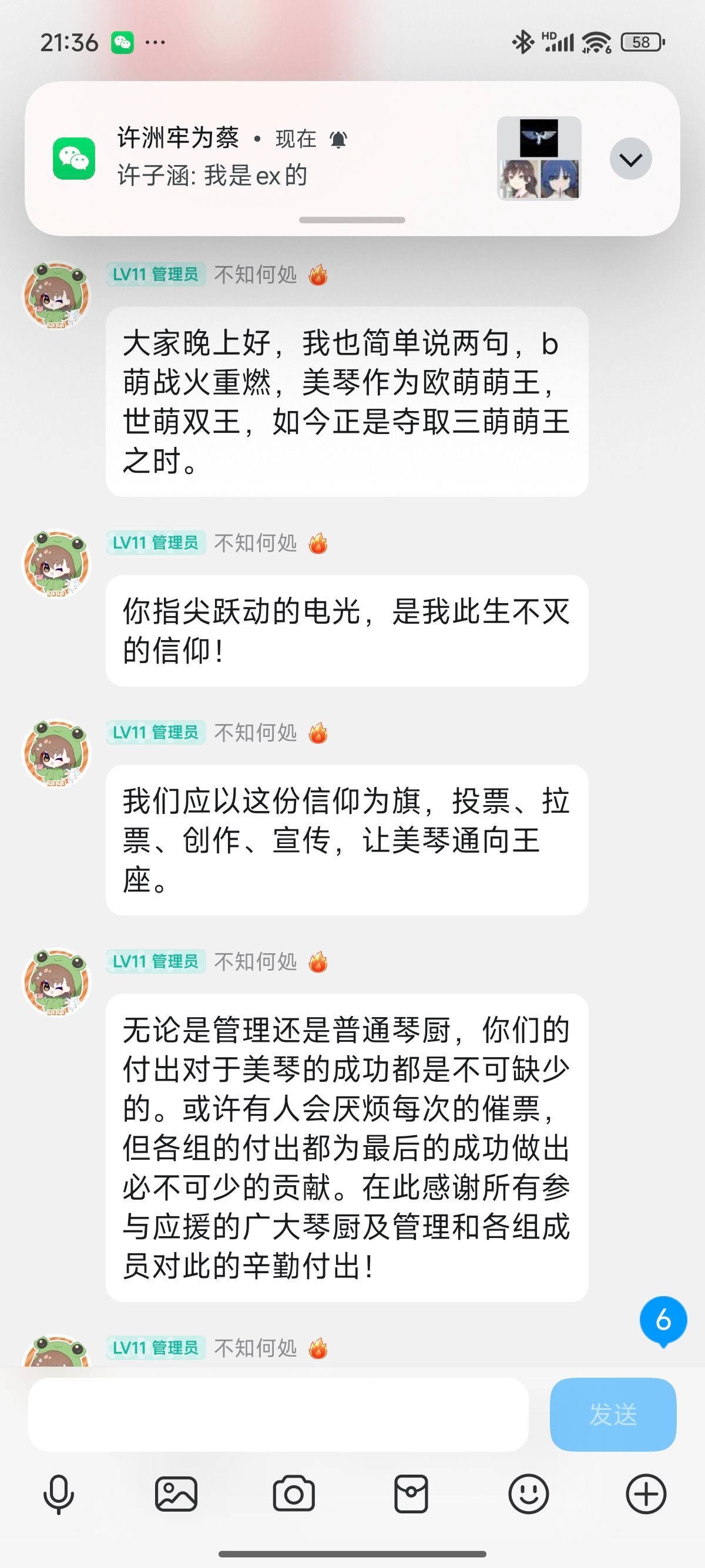Viewport: 705px width, 1568px height.
Task: Expand the WeChat notification chevron
Action: 631,159
